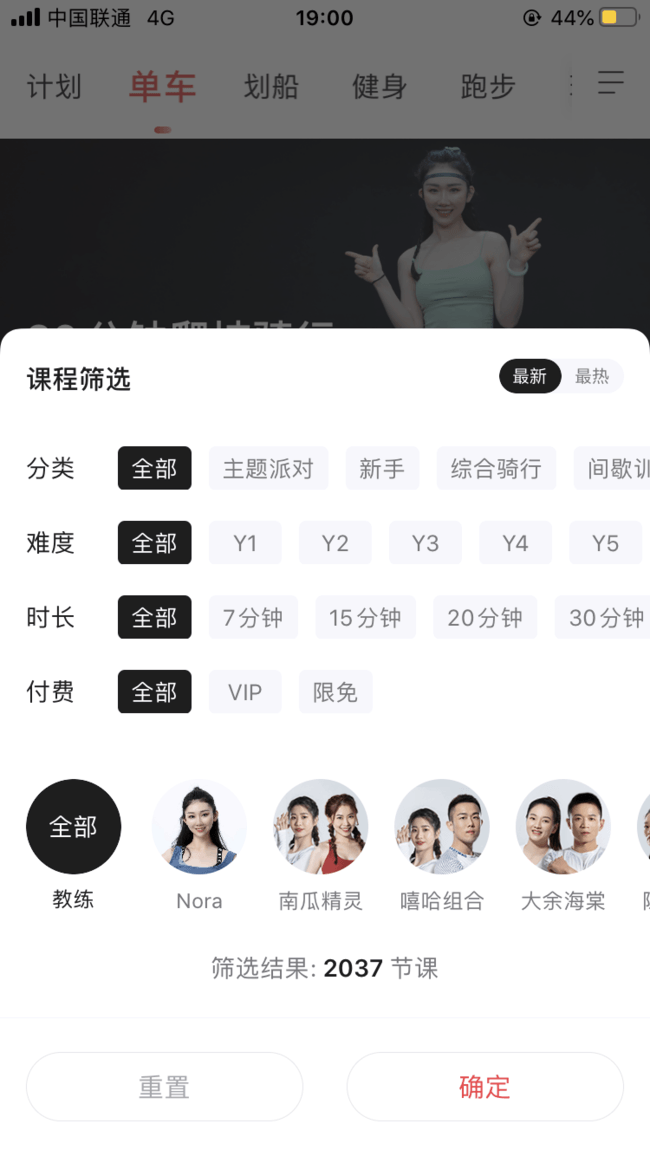Screen dimensions: 650x1156
Task: Sort courses by 最热
Action: tap(592, 377)
